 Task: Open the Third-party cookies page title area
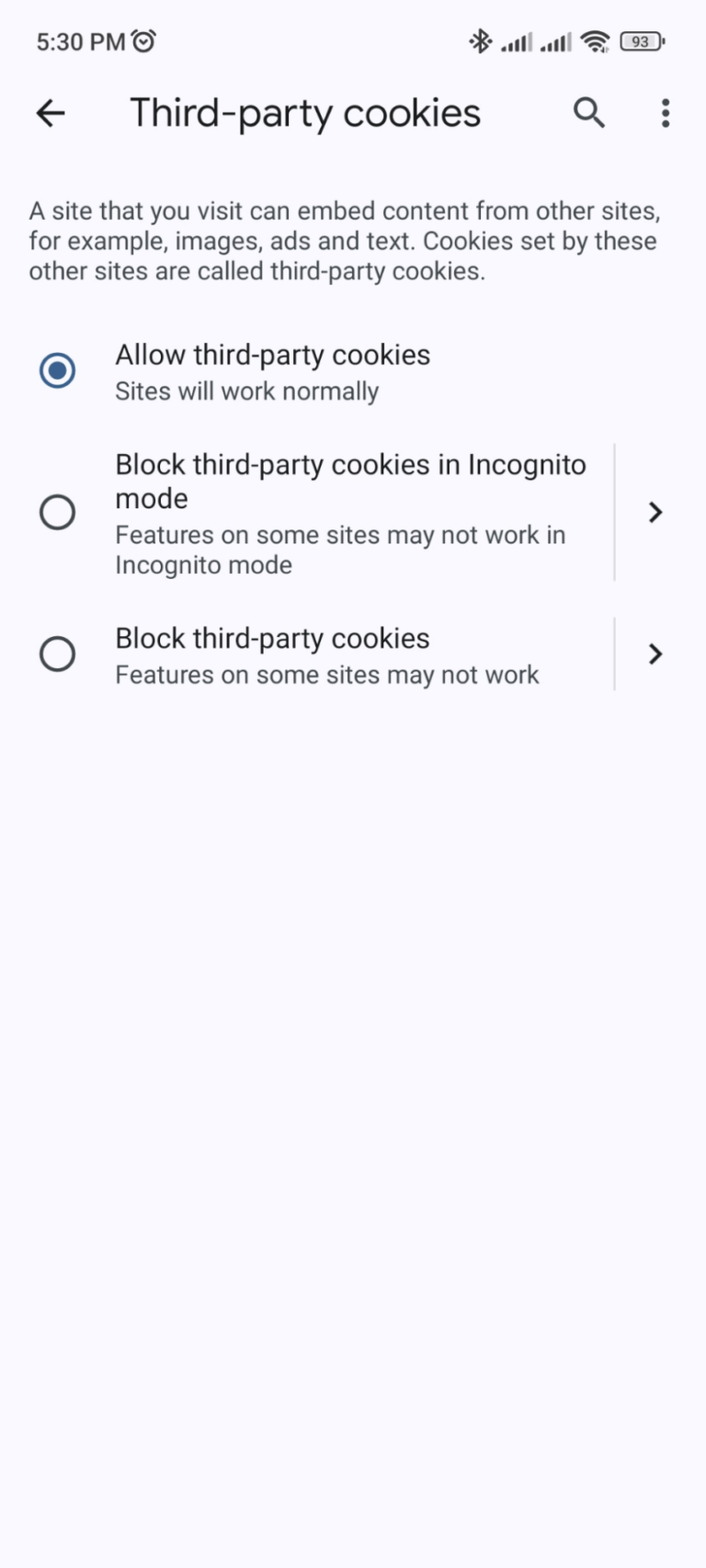pyautogui.click(x=304, y=113)
